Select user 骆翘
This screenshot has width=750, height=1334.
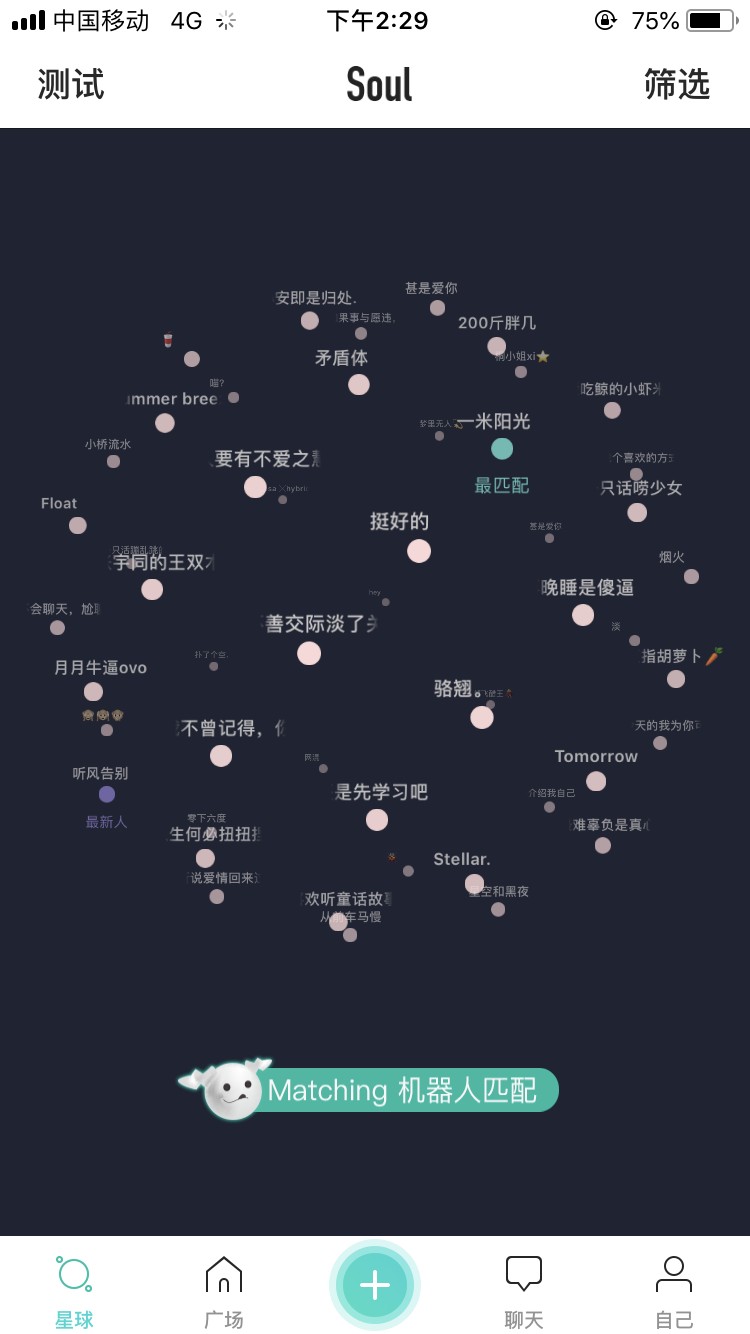[482, 717]
